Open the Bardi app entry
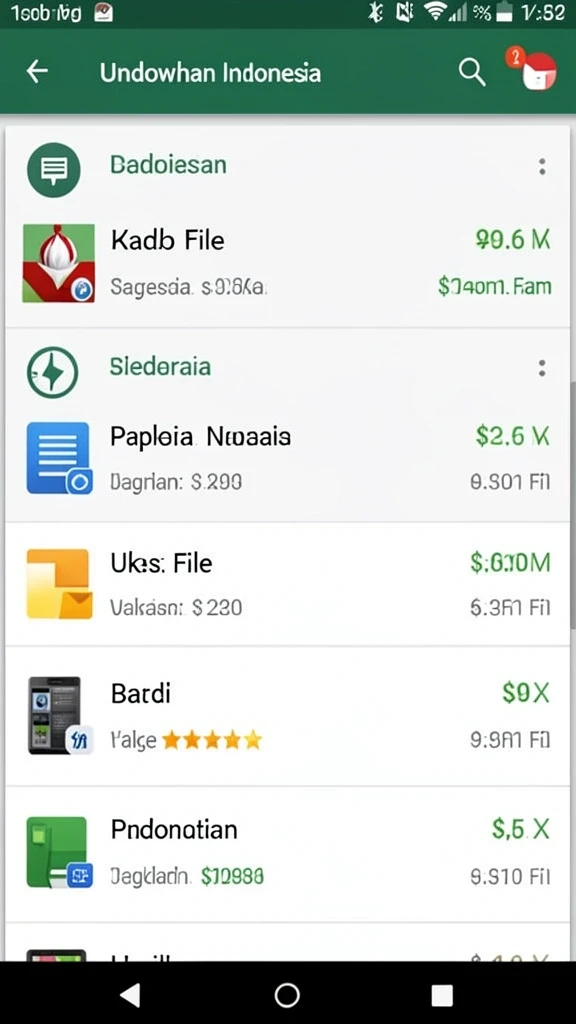Viewport: 576px width, 1024px height. [287, 715]
